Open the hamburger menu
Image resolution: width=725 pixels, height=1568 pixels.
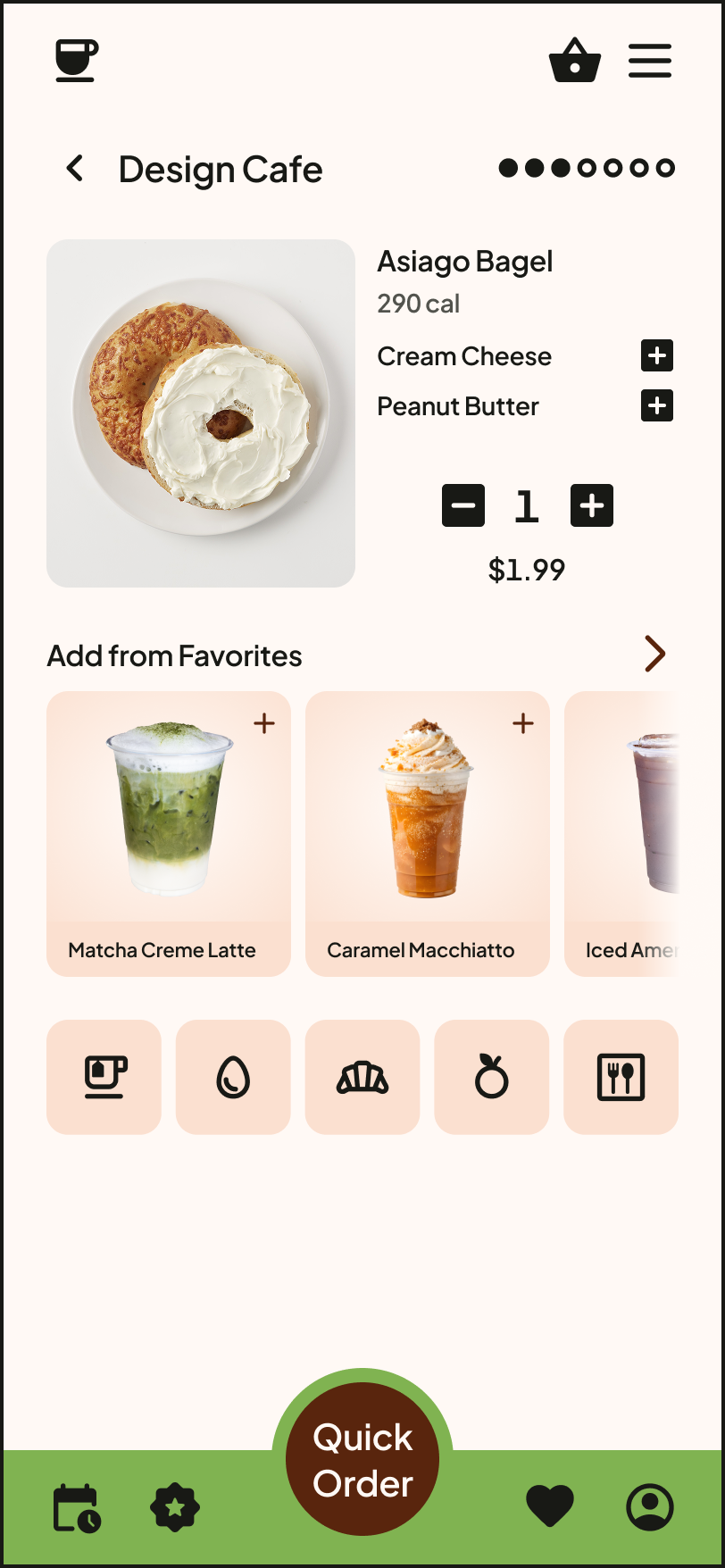tap(650, 61)
